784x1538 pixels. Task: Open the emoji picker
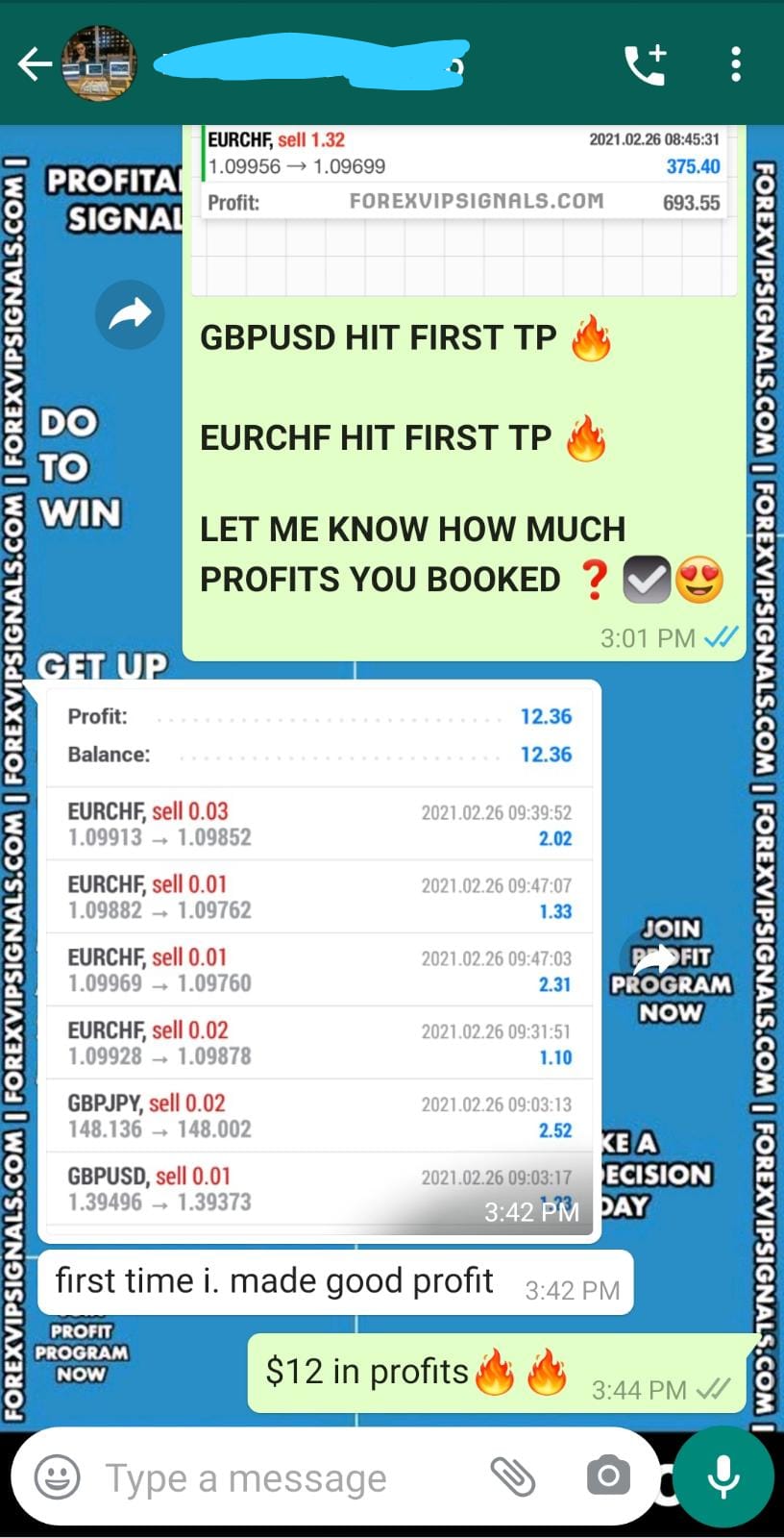click(58, 1477)
